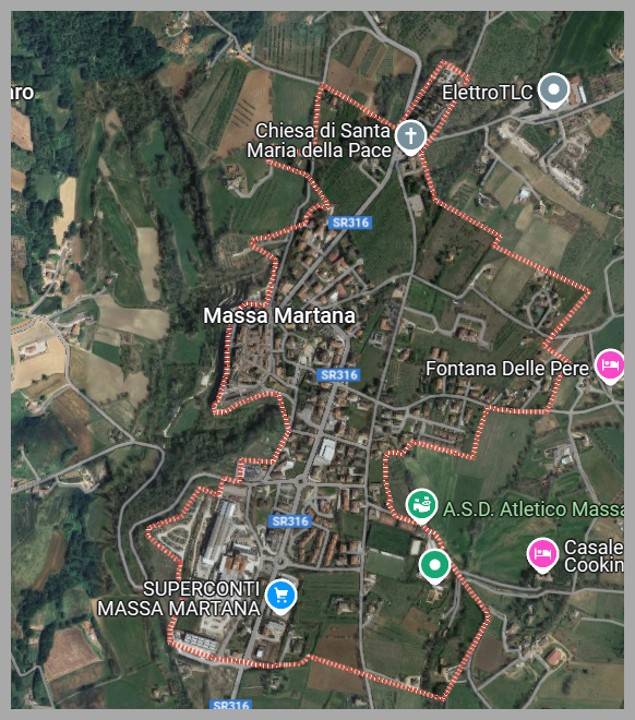Open A.S.D. Atletico Massa marker

tap(422, 504)
